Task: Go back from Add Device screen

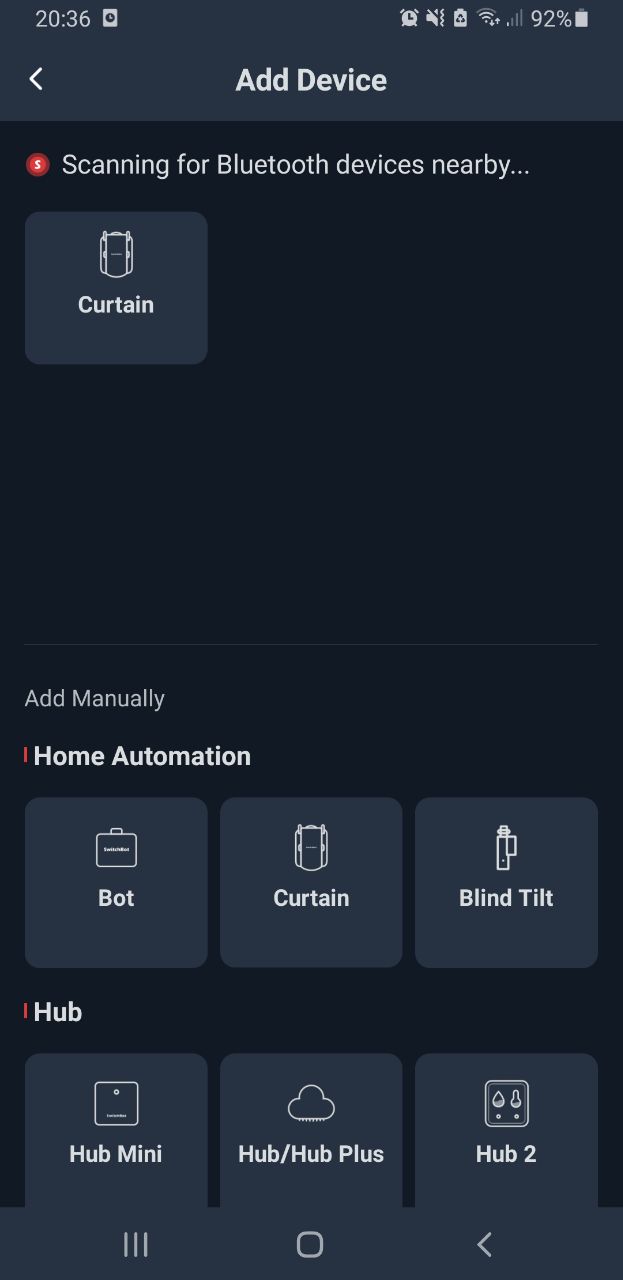Action: pos(36,79)
